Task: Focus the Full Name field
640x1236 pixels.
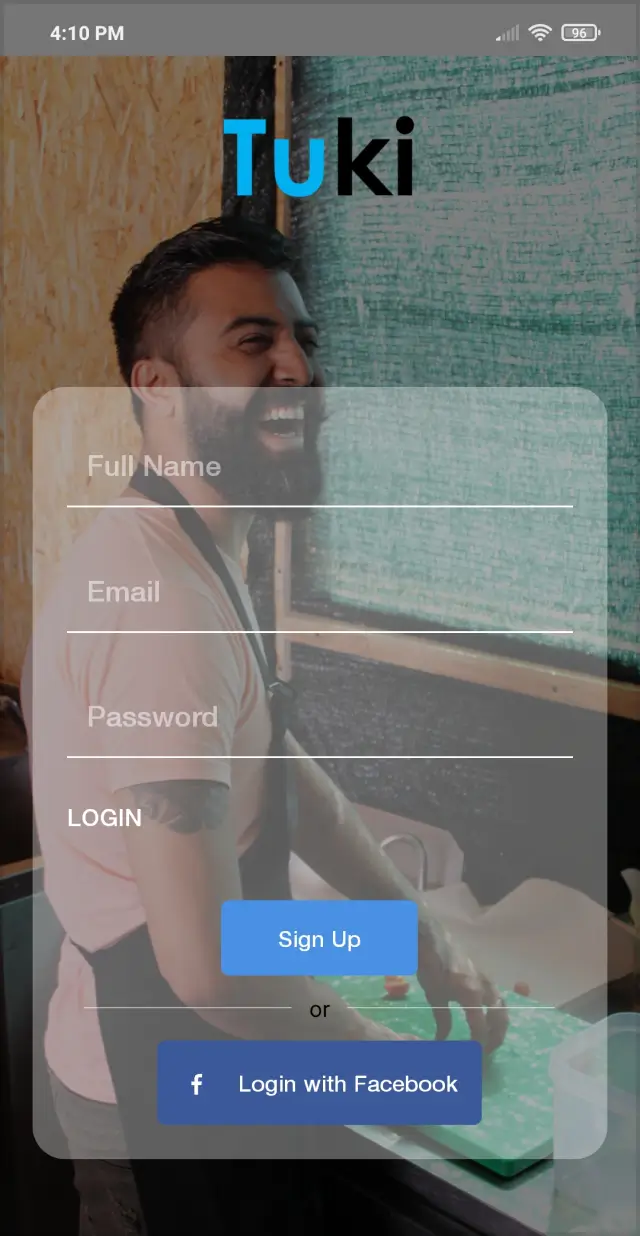Action: [319, 467]
